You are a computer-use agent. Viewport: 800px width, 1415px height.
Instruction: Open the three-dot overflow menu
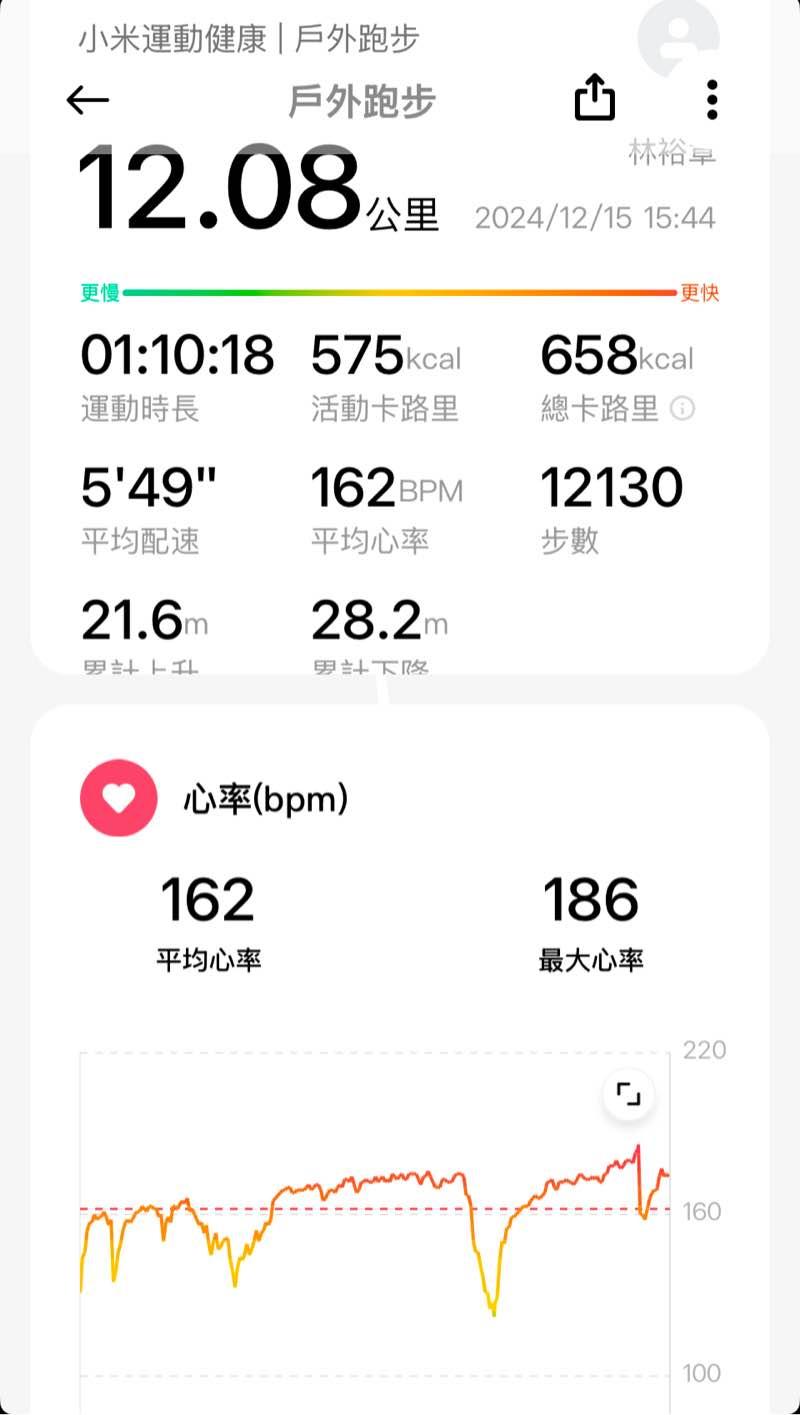[711, 100]
